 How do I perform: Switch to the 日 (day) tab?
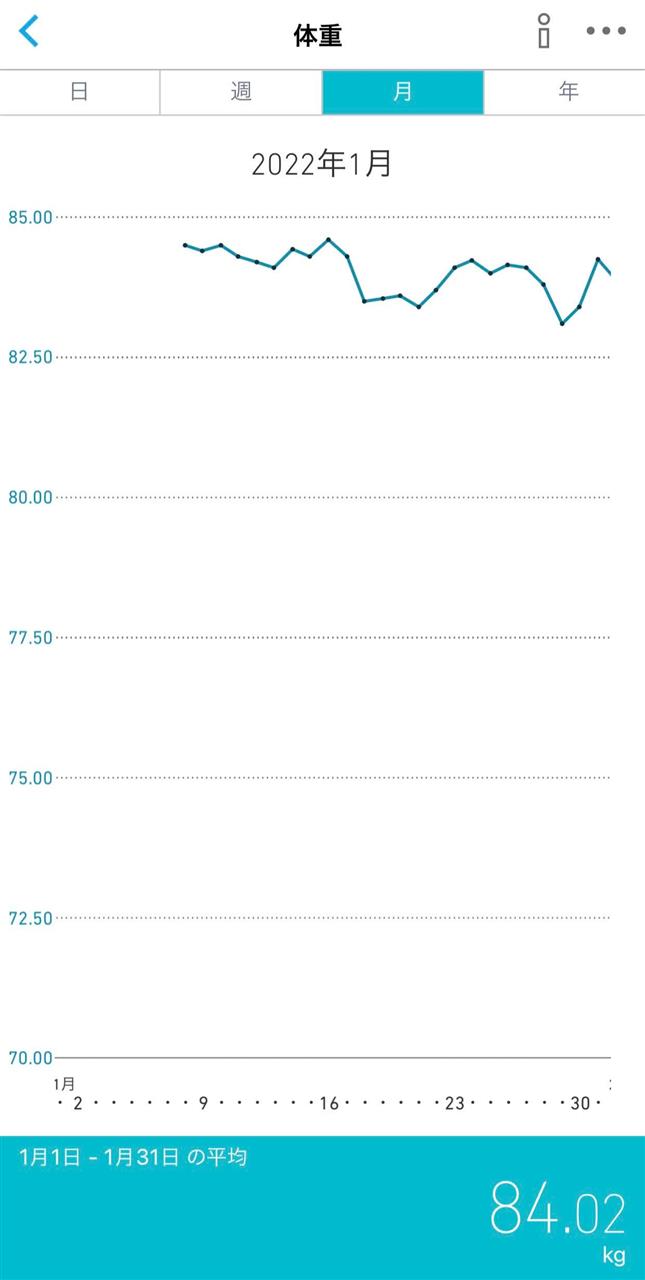(x=80, y=92)
